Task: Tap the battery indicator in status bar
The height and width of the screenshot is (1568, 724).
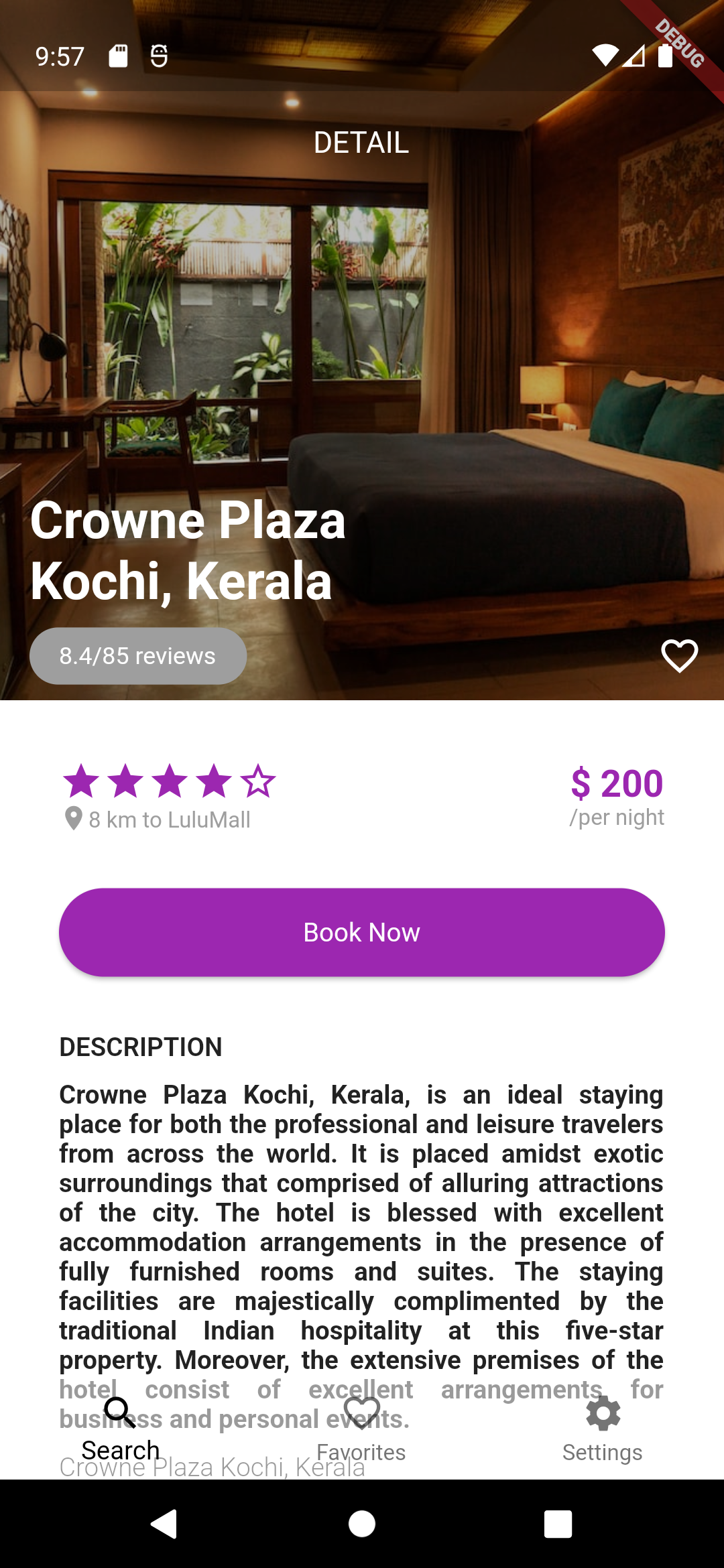Action: coord(664,56)
